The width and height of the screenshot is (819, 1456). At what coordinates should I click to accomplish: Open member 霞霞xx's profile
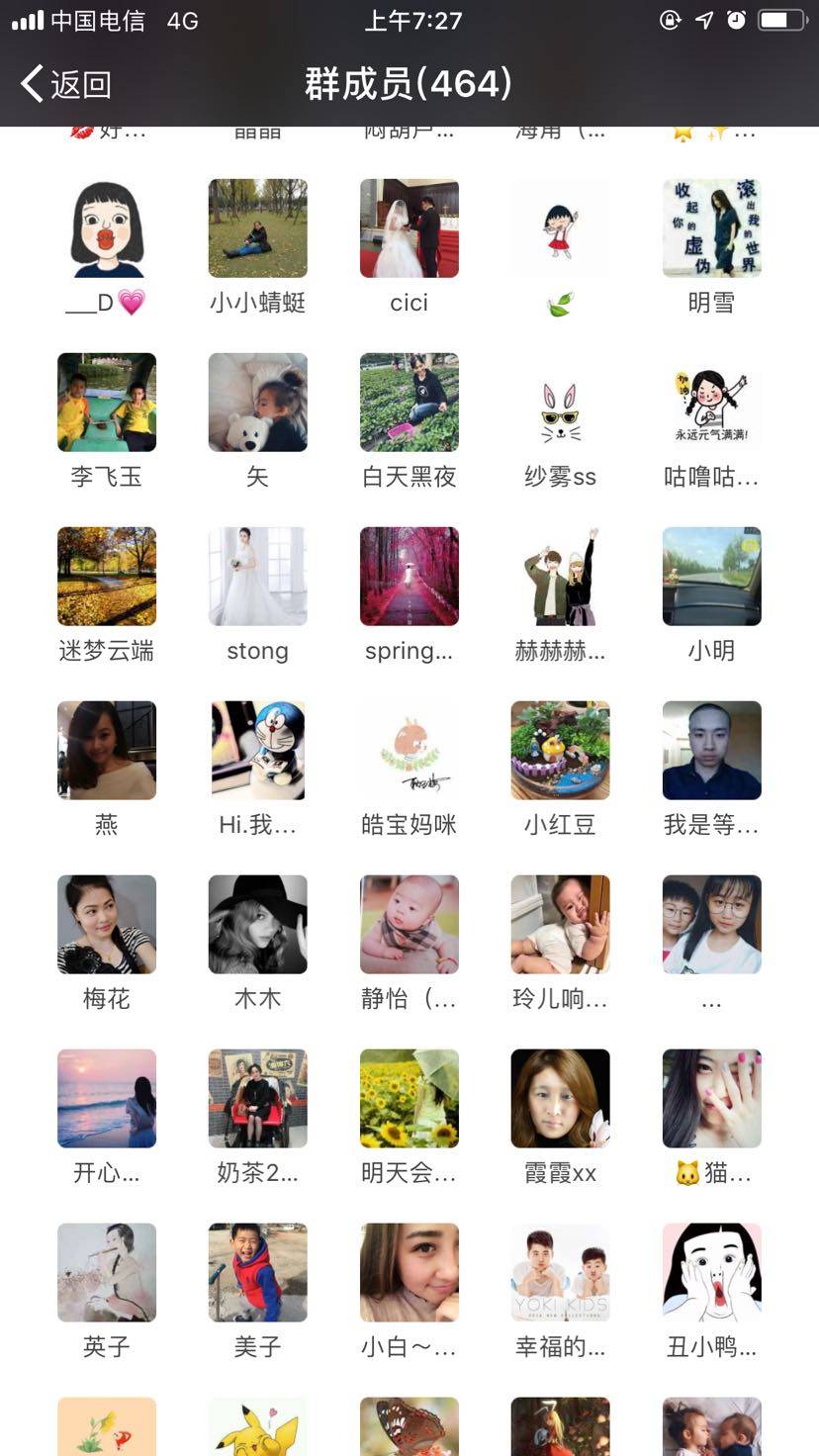pos(560,1099)
